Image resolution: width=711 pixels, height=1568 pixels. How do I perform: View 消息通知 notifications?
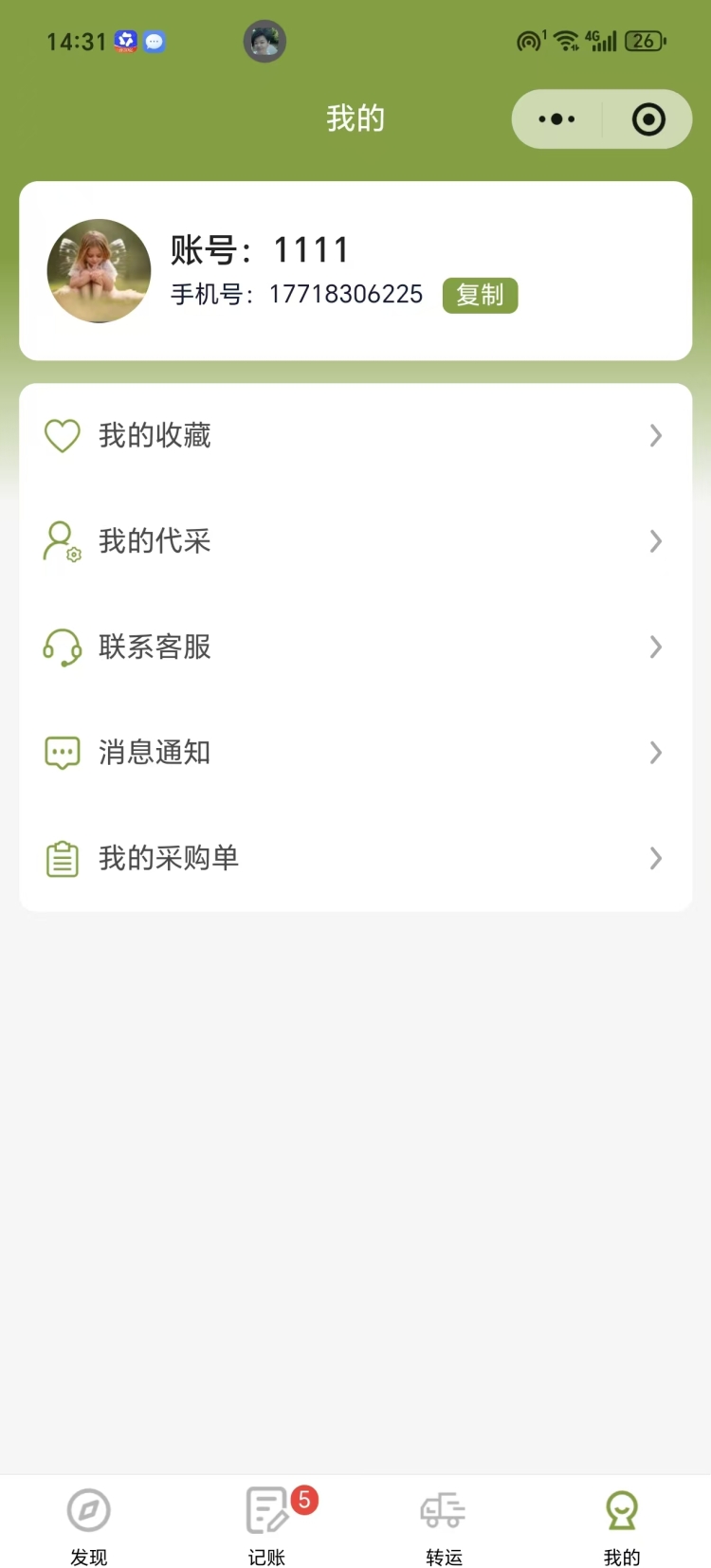(355, 753)
